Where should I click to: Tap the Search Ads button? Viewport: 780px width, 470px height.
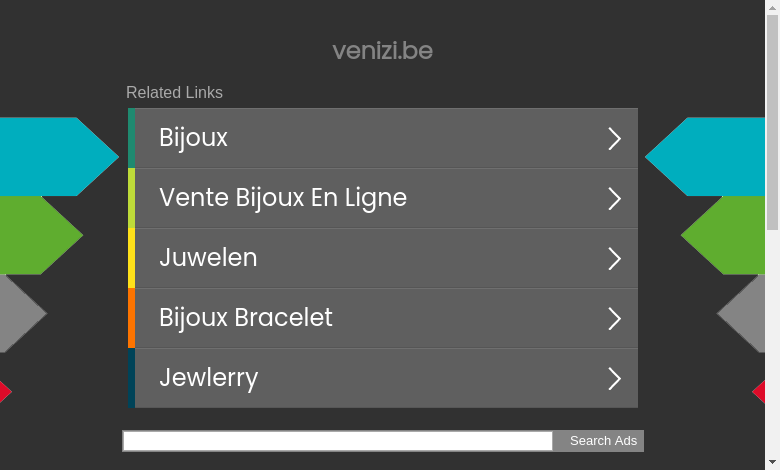(602, 441)
